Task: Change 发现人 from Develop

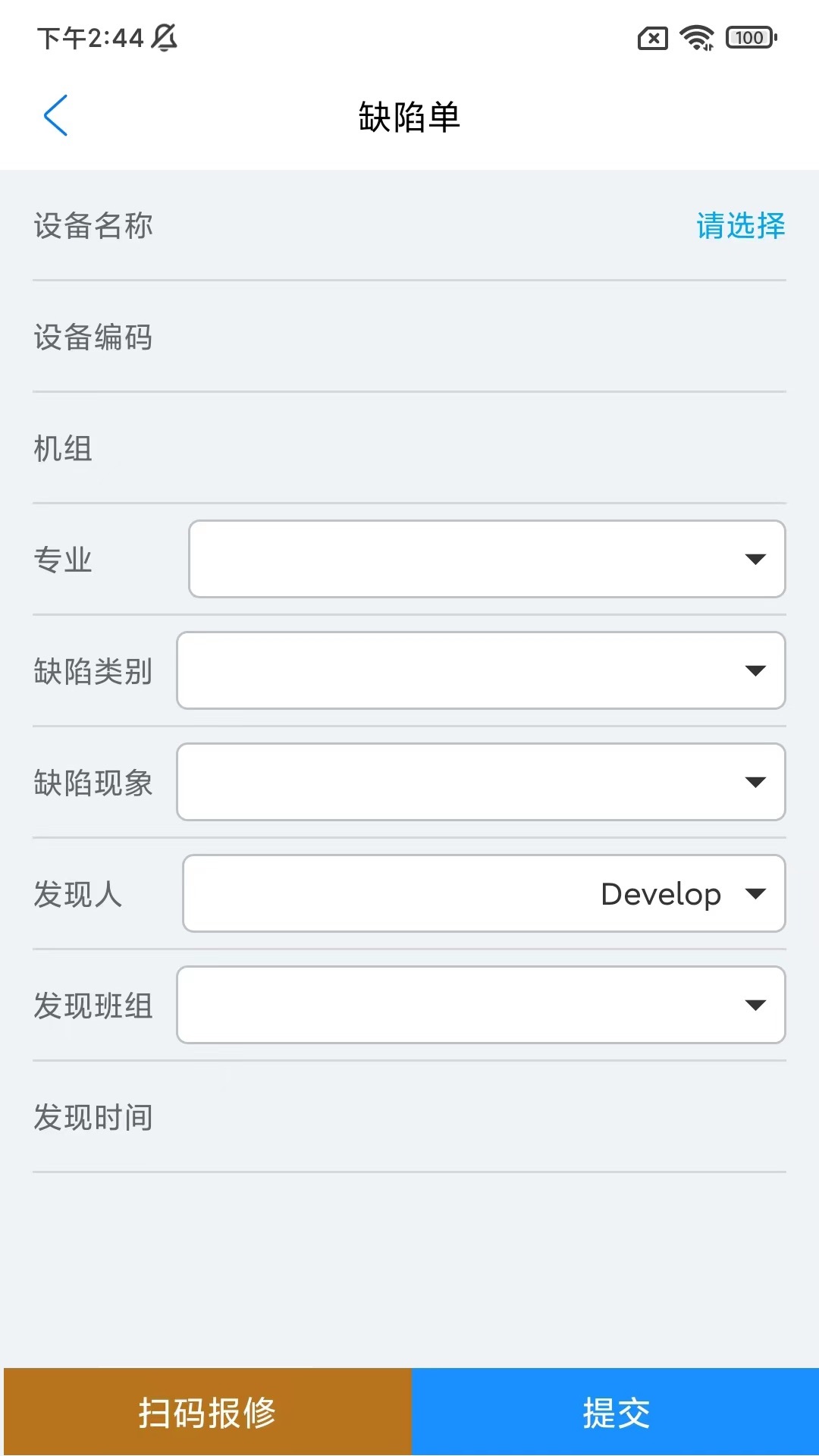Action: [484, 893]
